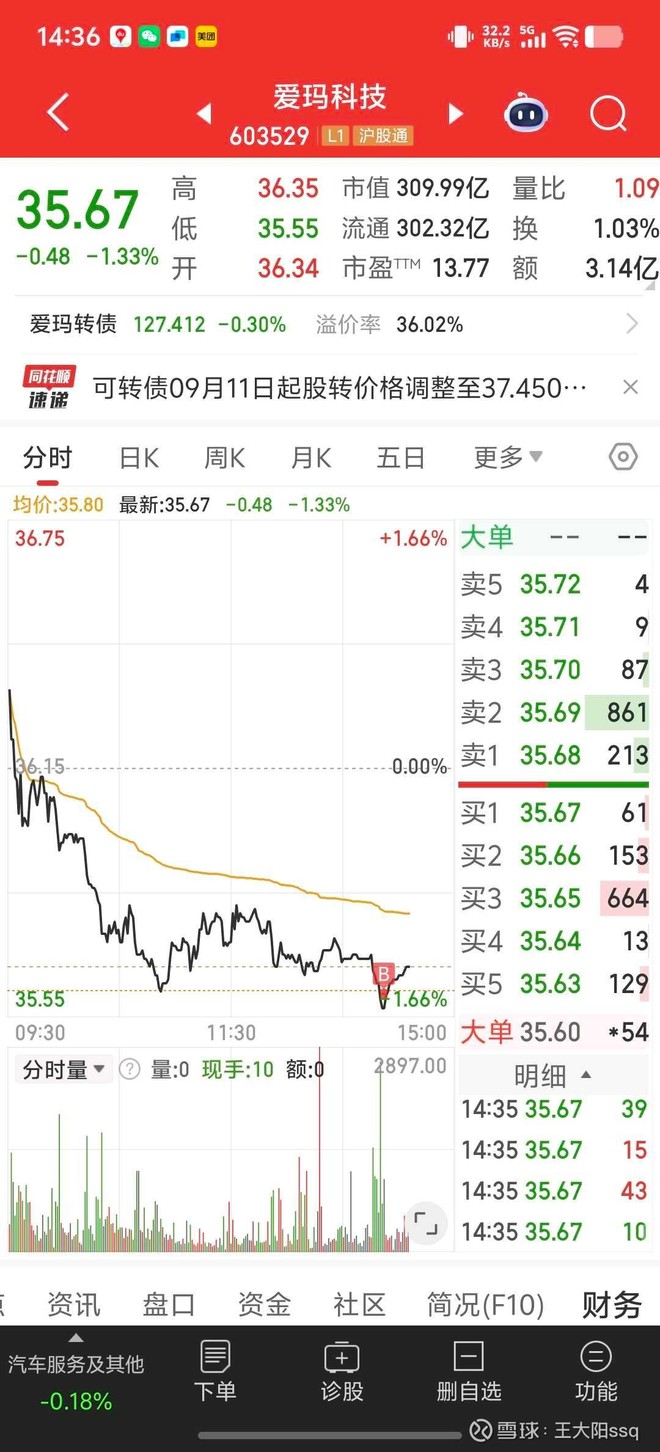This screenshot has height=1452, width=660.
Task: Open the robot AI assistant
Action: pyautogui.click(x=526, y=114)
